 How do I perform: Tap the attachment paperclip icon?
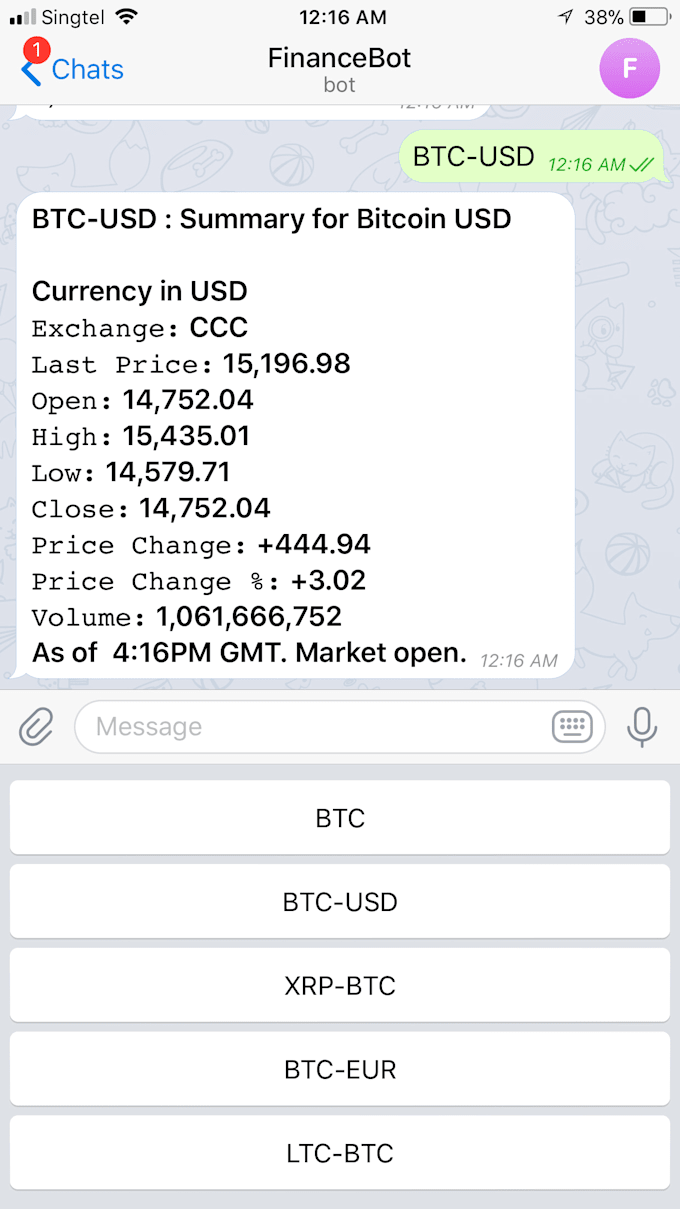coord(36,727)
